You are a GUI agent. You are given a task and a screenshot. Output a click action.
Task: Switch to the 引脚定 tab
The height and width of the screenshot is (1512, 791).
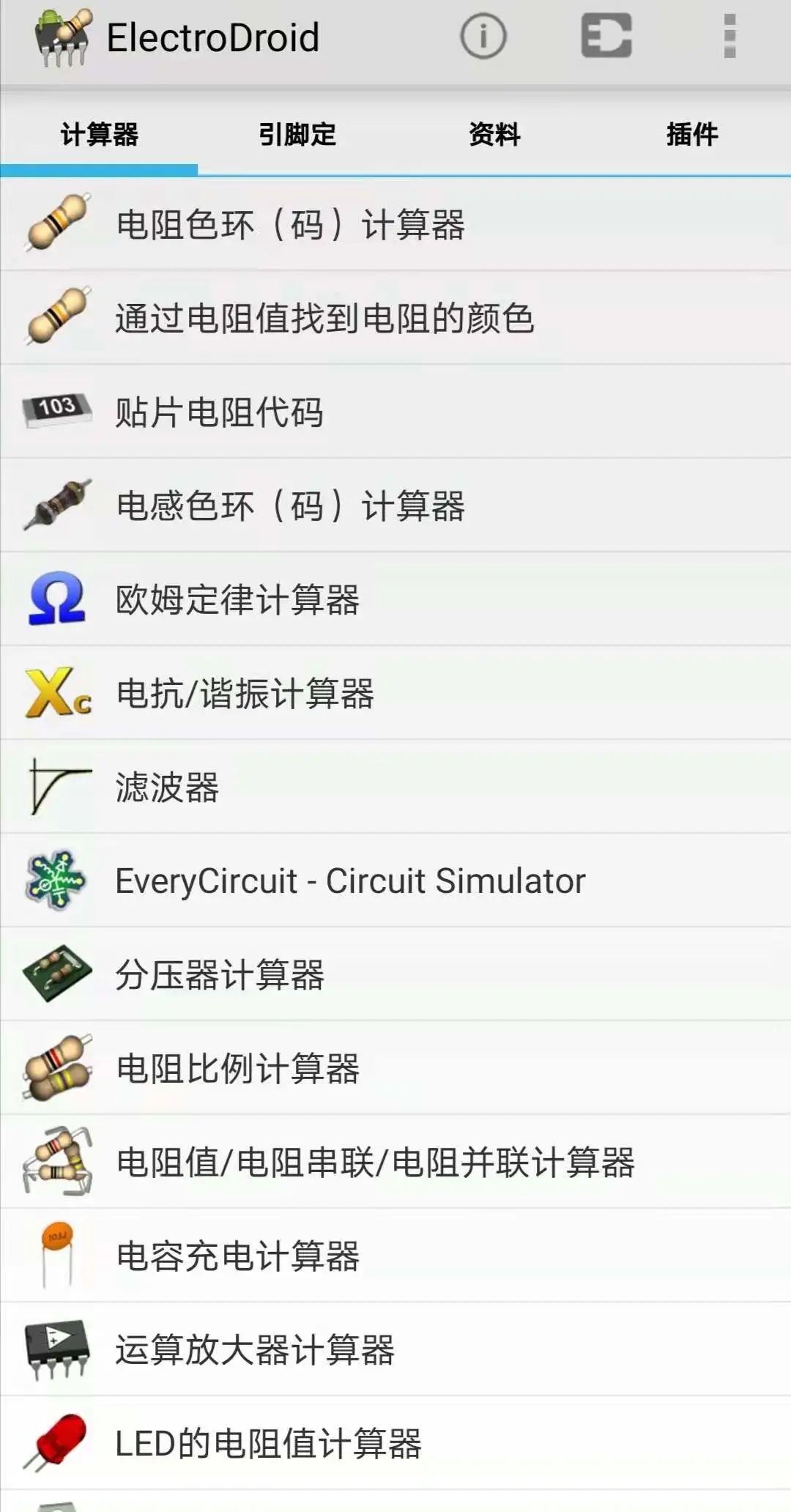[297, 135]
